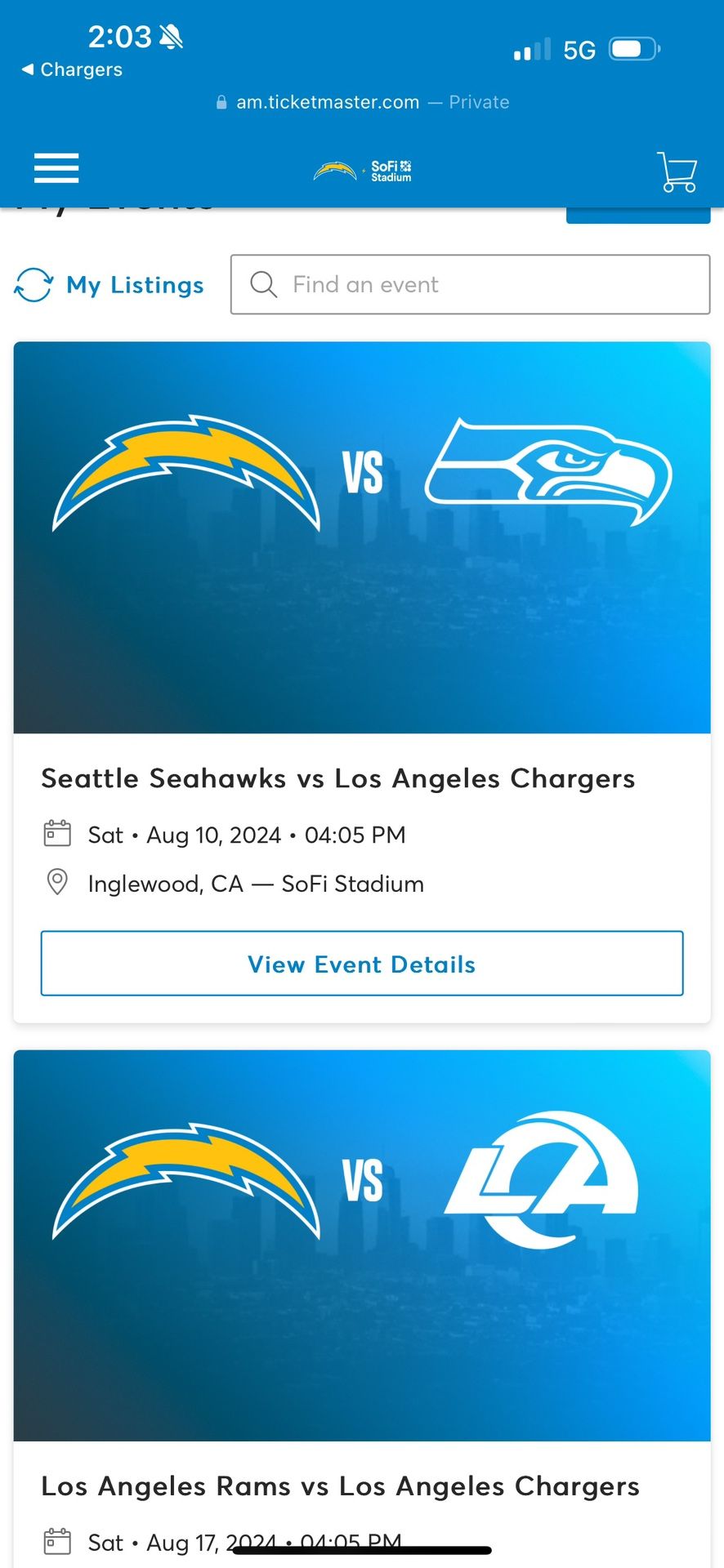Click the Chargers SoFi Stadium logo
The height and width of the screenshot is (1568, 724).
[362, 170]
